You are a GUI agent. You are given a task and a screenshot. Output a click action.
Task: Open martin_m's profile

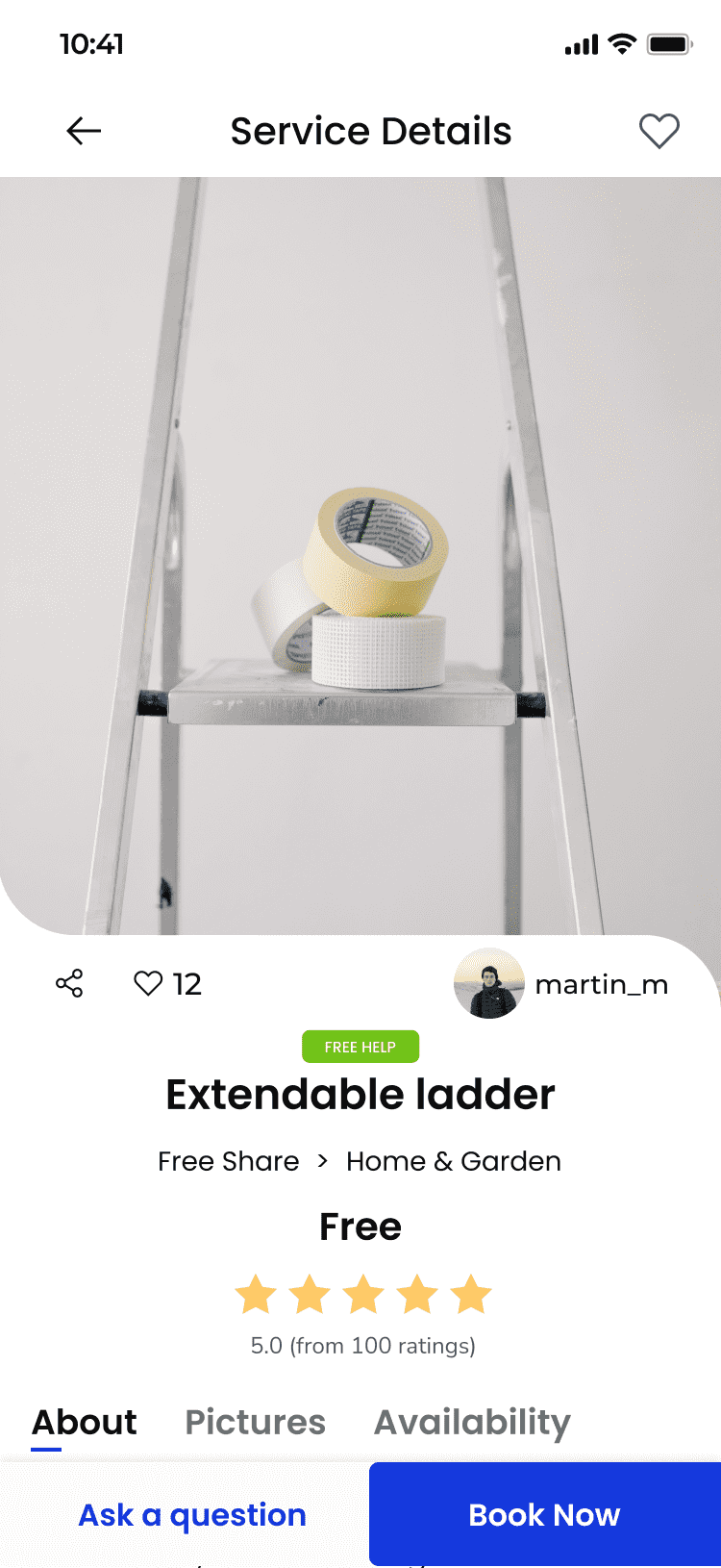coord(561,984)
